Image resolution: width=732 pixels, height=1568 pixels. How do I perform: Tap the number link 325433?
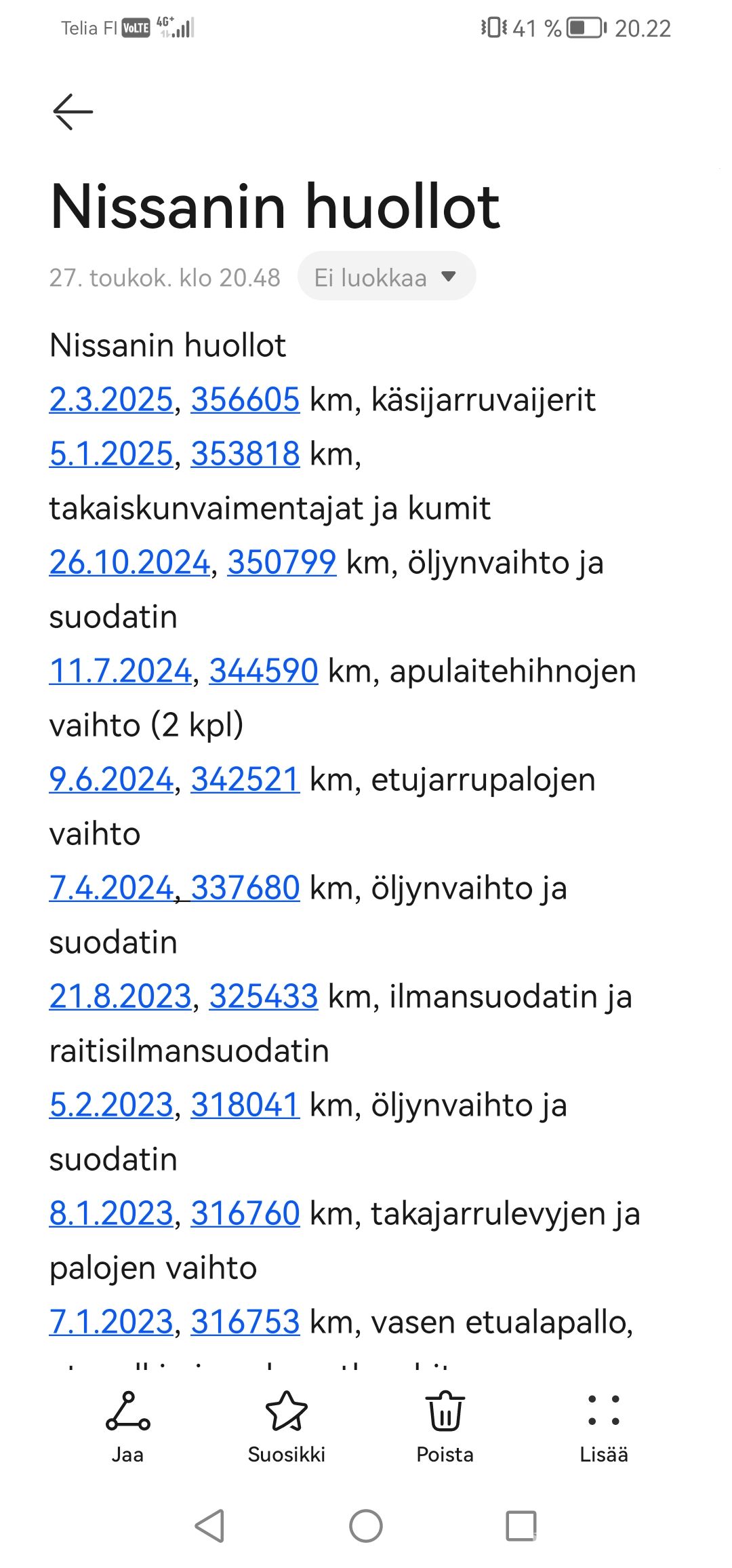(x=264, y=996)
